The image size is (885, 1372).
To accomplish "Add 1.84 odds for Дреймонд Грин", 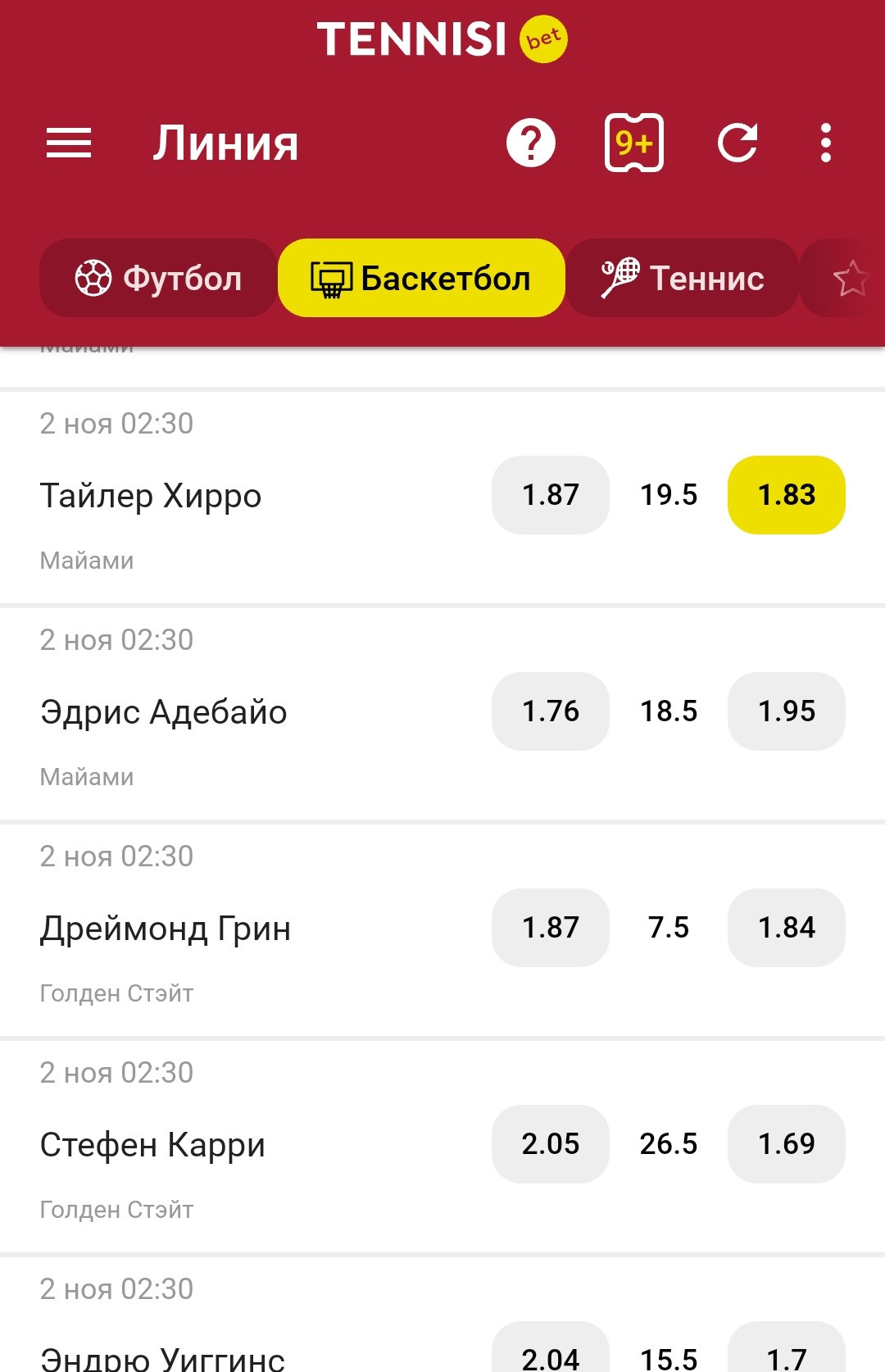I will point(787,928).
